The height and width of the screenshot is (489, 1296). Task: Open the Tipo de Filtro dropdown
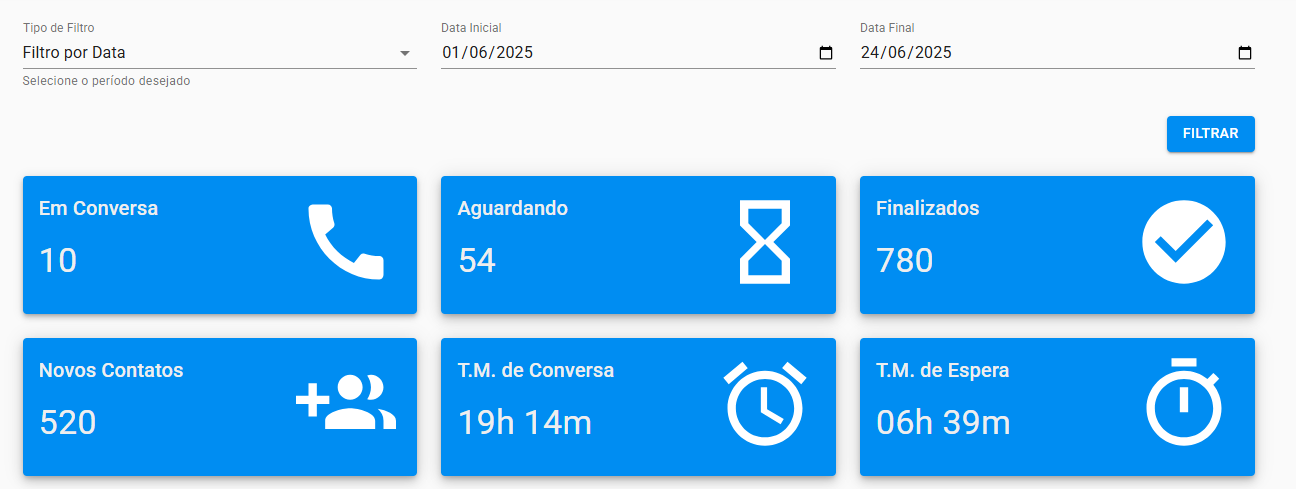218,53
